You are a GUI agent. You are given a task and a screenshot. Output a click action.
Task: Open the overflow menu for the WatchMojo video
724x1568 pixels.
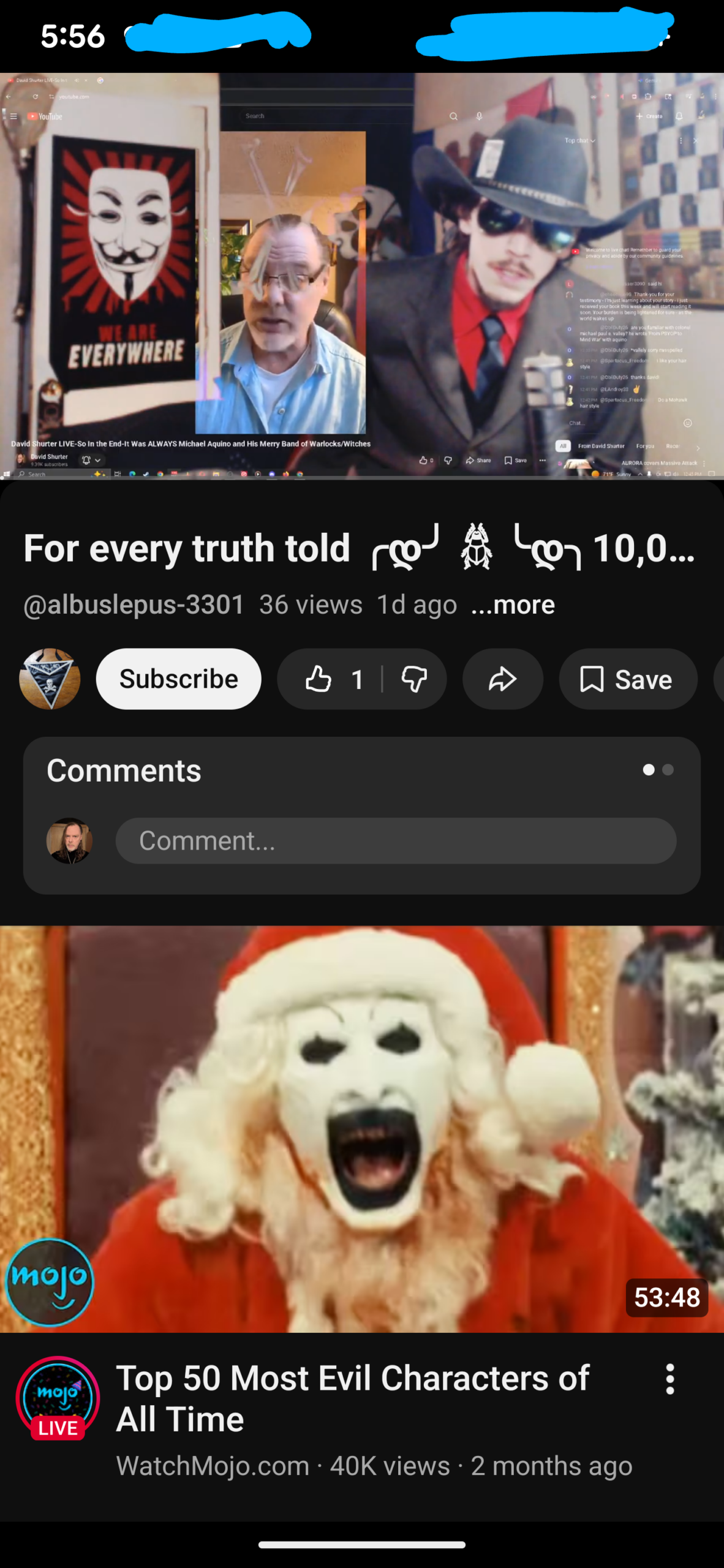point(670,1379)
